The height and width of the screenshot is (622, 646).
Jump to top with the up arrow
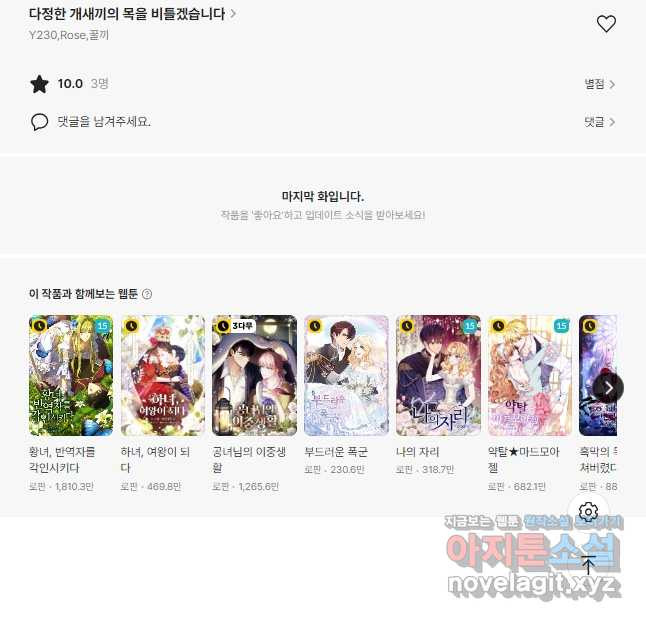(588, 565)
